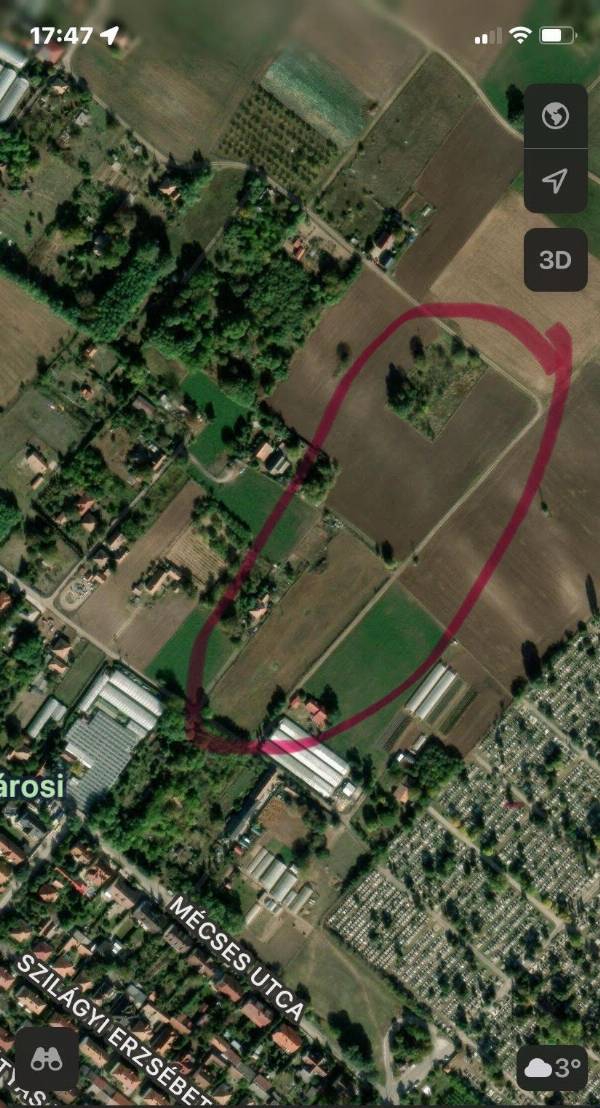Open Look Around binoculars view
The width and height of the screenshot is (600, 1108).
(x=47, y=1059)
